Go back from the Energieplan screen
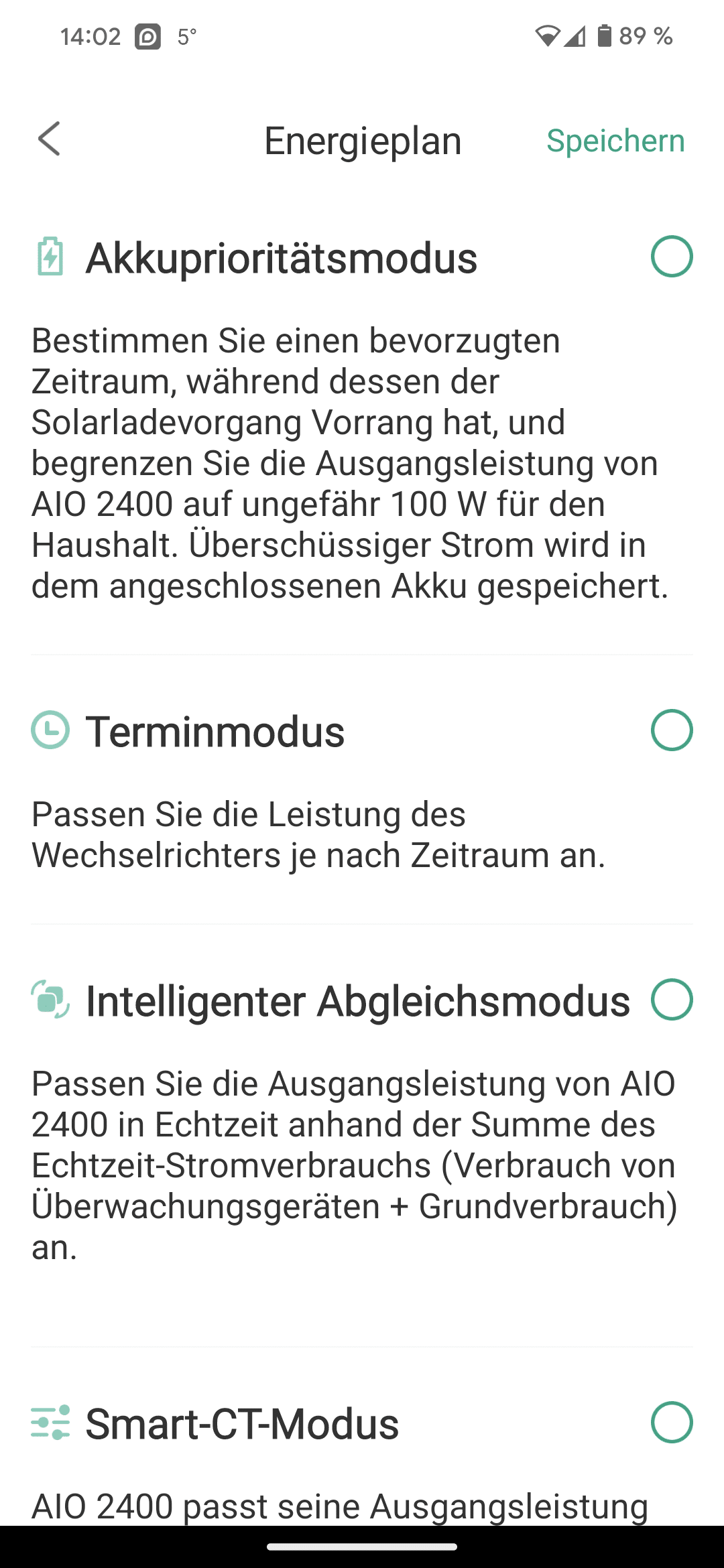 coord(50,139)
